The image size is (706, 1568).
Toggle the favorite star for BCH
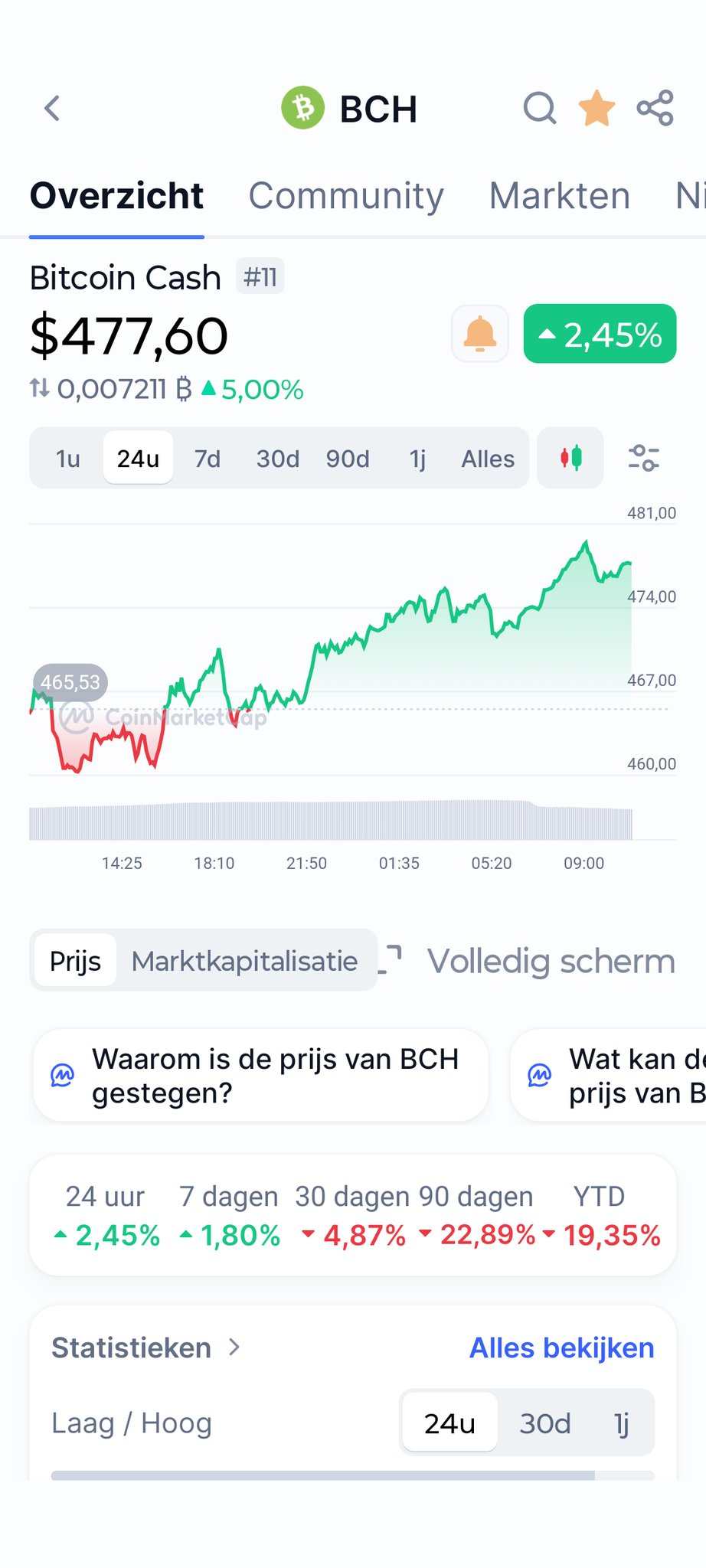(597, 108)
